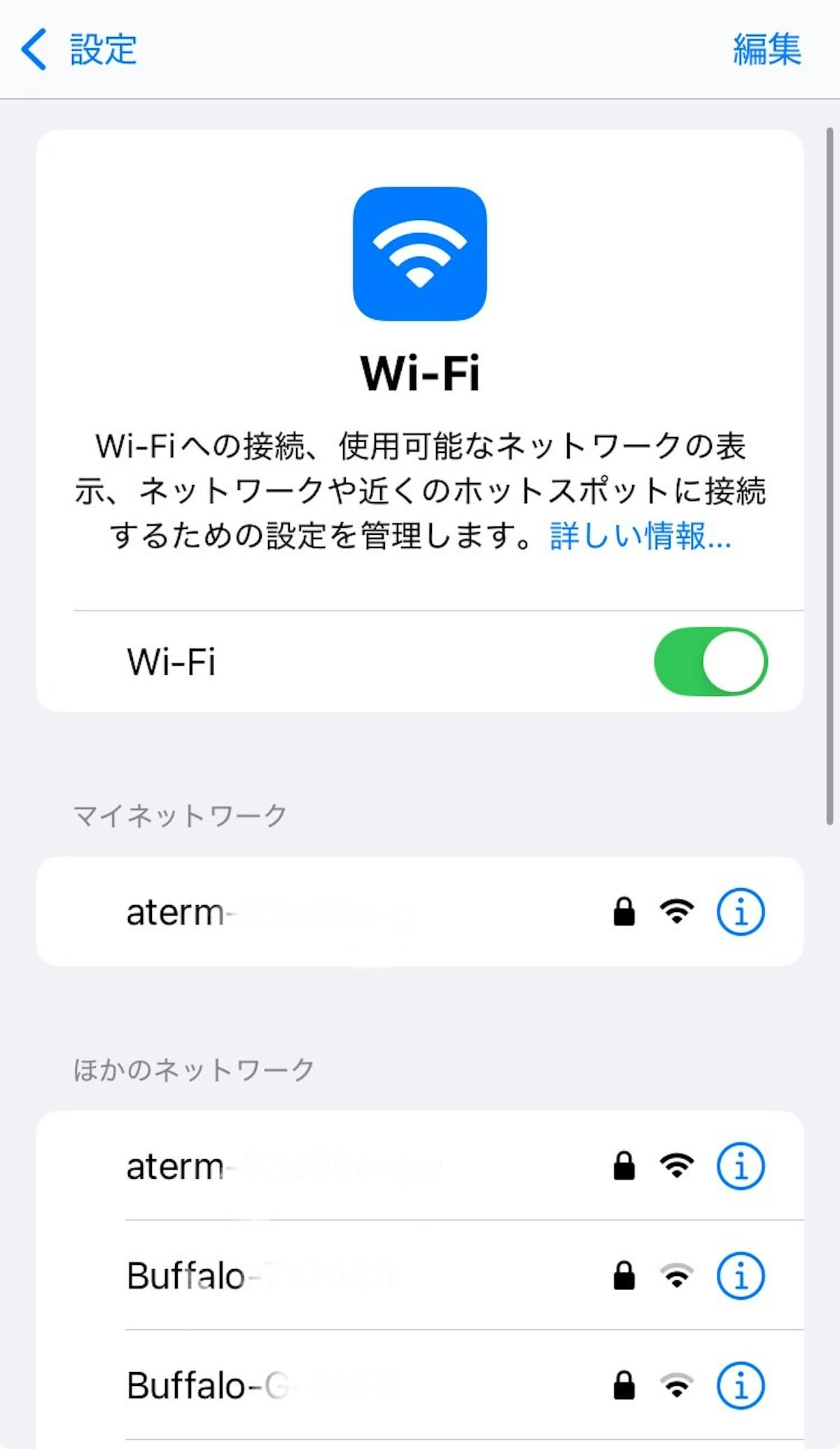The width and height of the screenshot is (840, 1449).
Task: Open info for aterm in ほかのネットワーク
Action: click(741, 1166)
